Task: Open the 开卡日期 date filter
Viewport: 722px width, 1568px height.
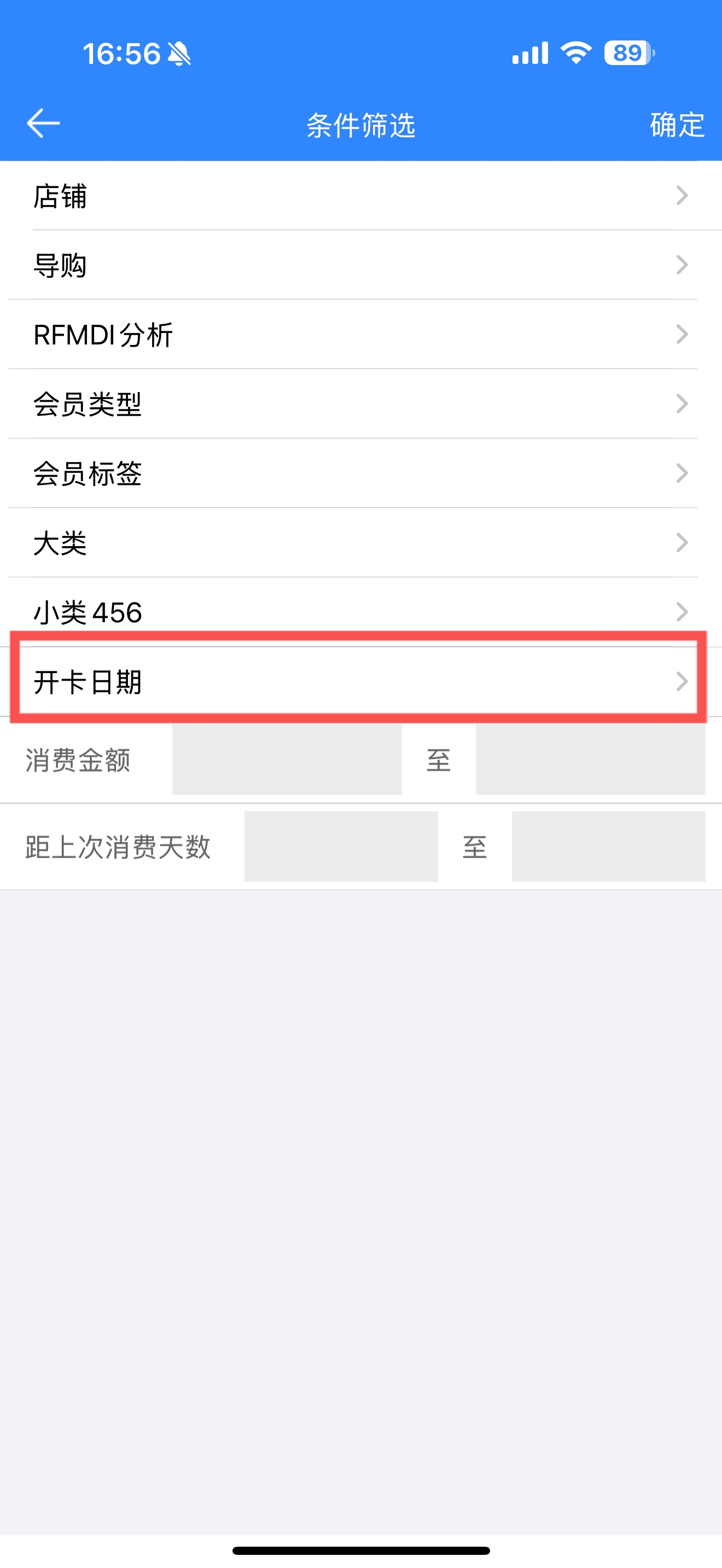Action: click(361, 681)
